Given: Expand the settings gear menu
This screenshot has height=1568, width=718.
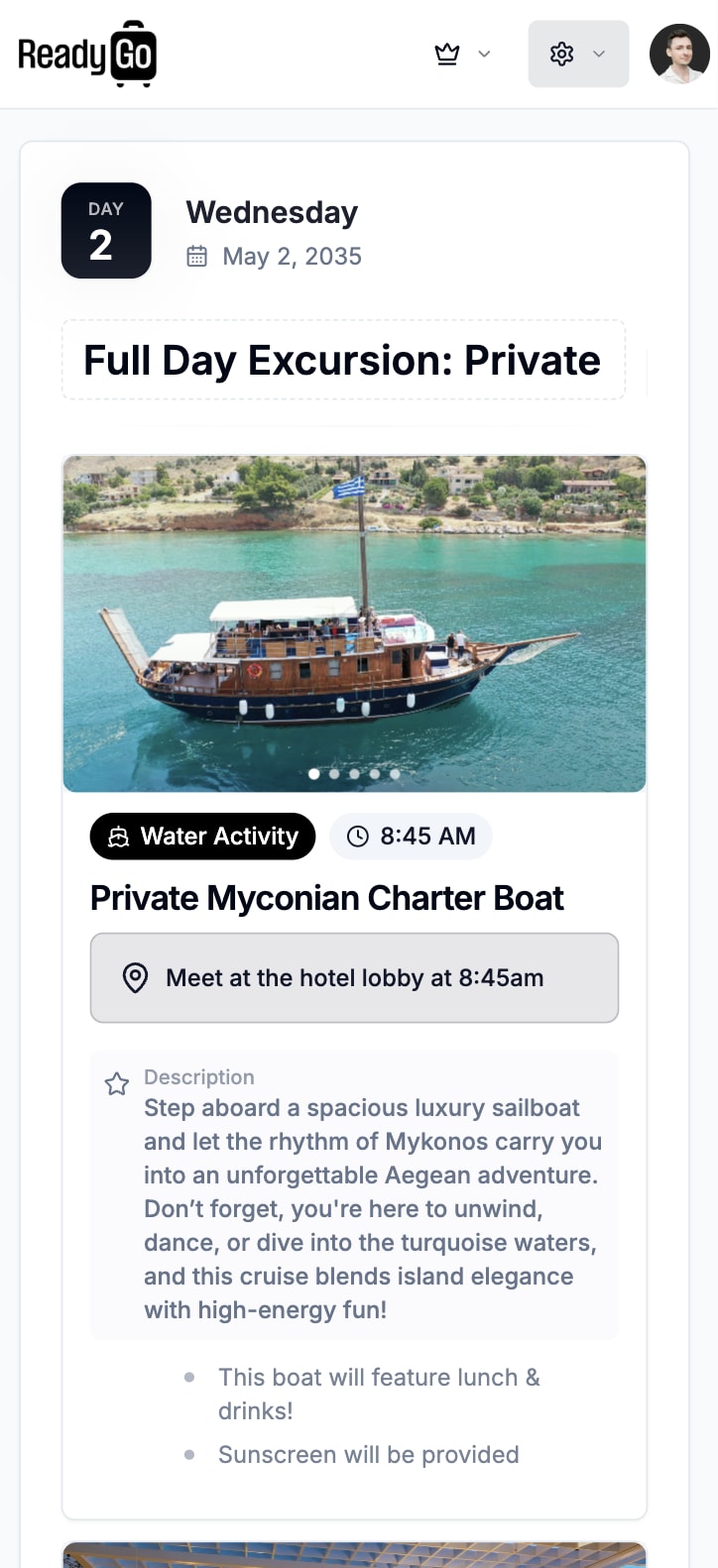Looking at the screenshot, I should pyautogui.click(x=578, y=54).
